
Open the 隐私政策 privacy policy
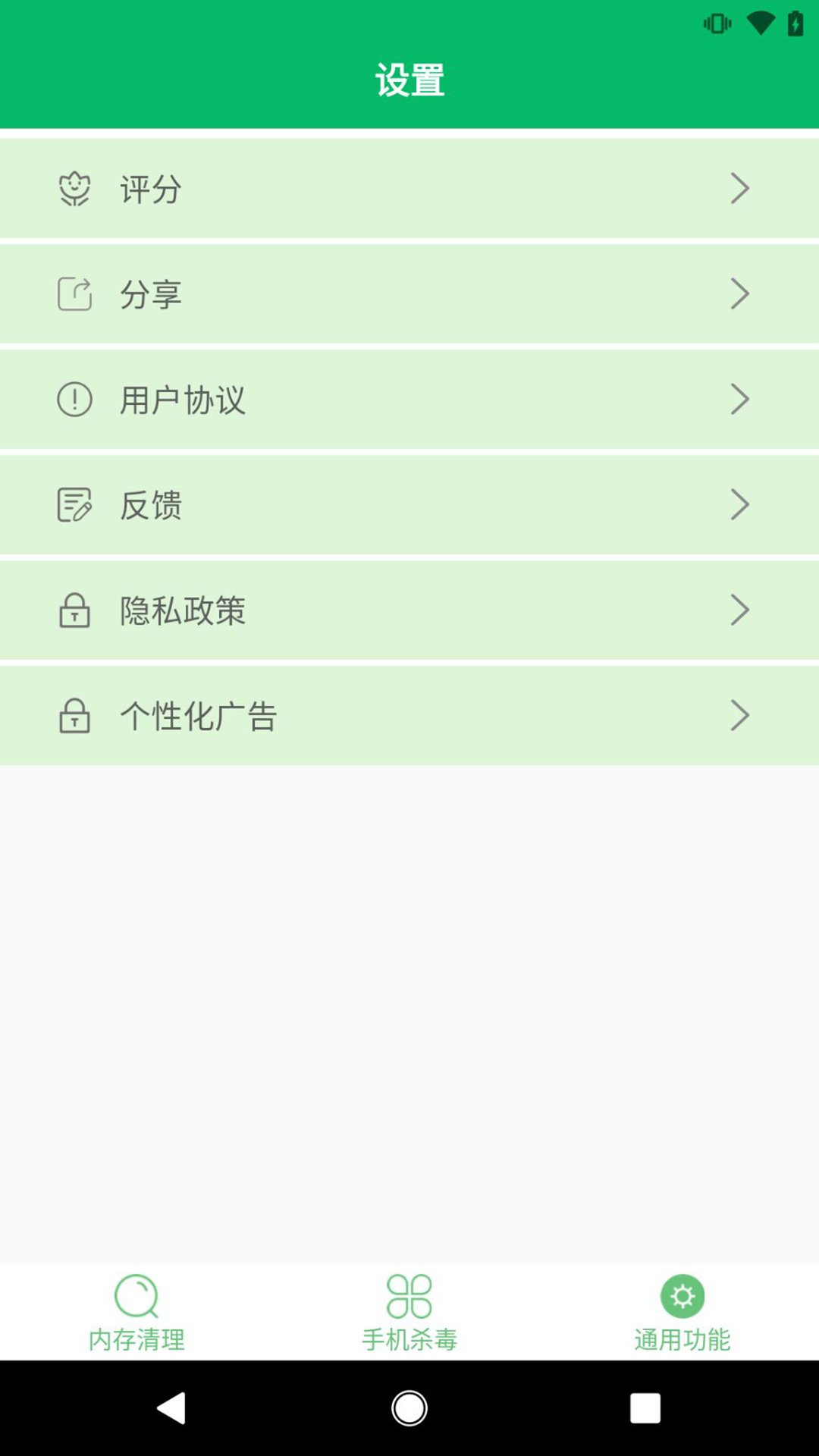tap(409, 610)
